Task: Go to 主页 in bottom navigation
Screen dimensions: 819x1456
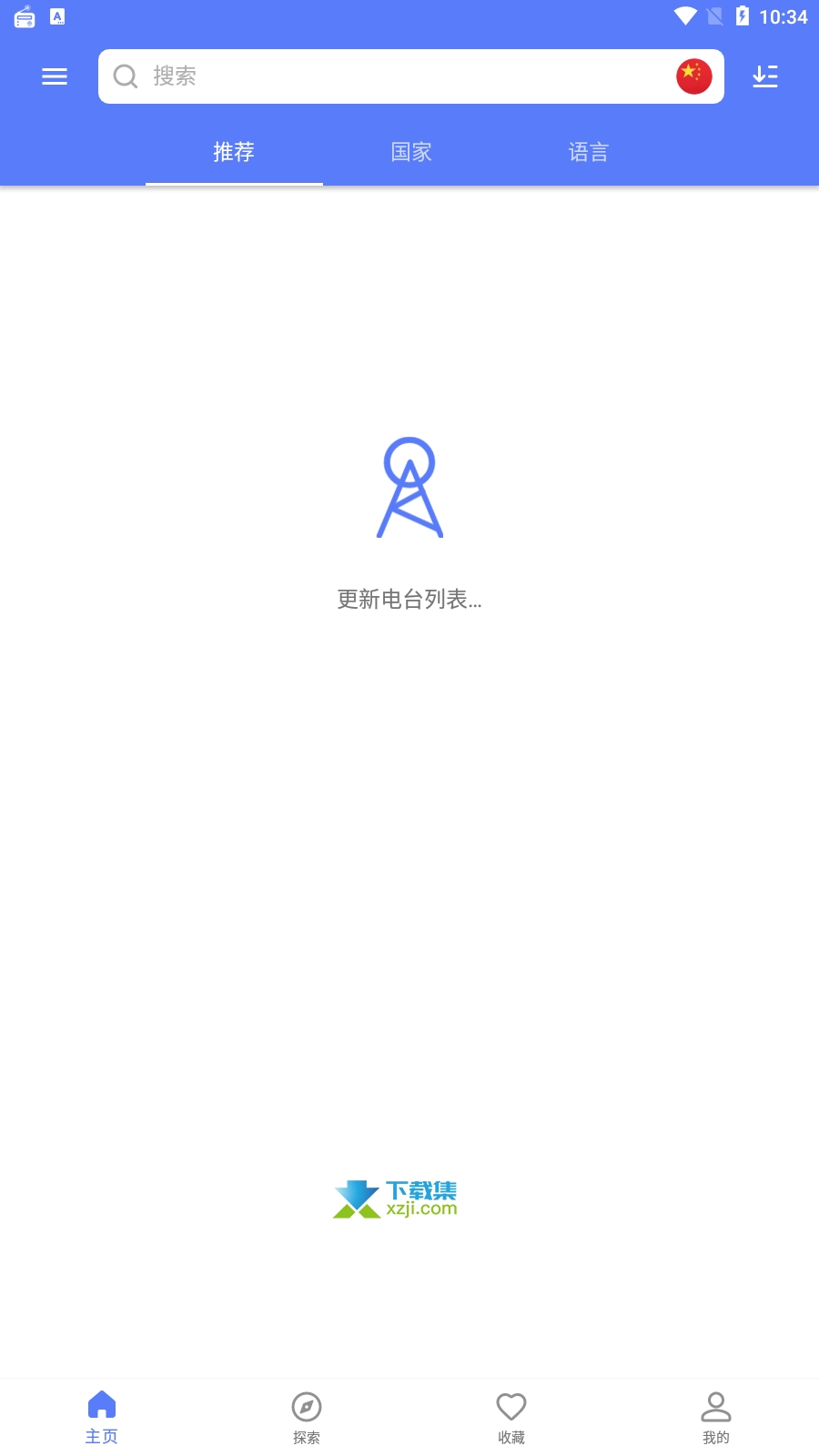Action: click(x=102, y=1417)
